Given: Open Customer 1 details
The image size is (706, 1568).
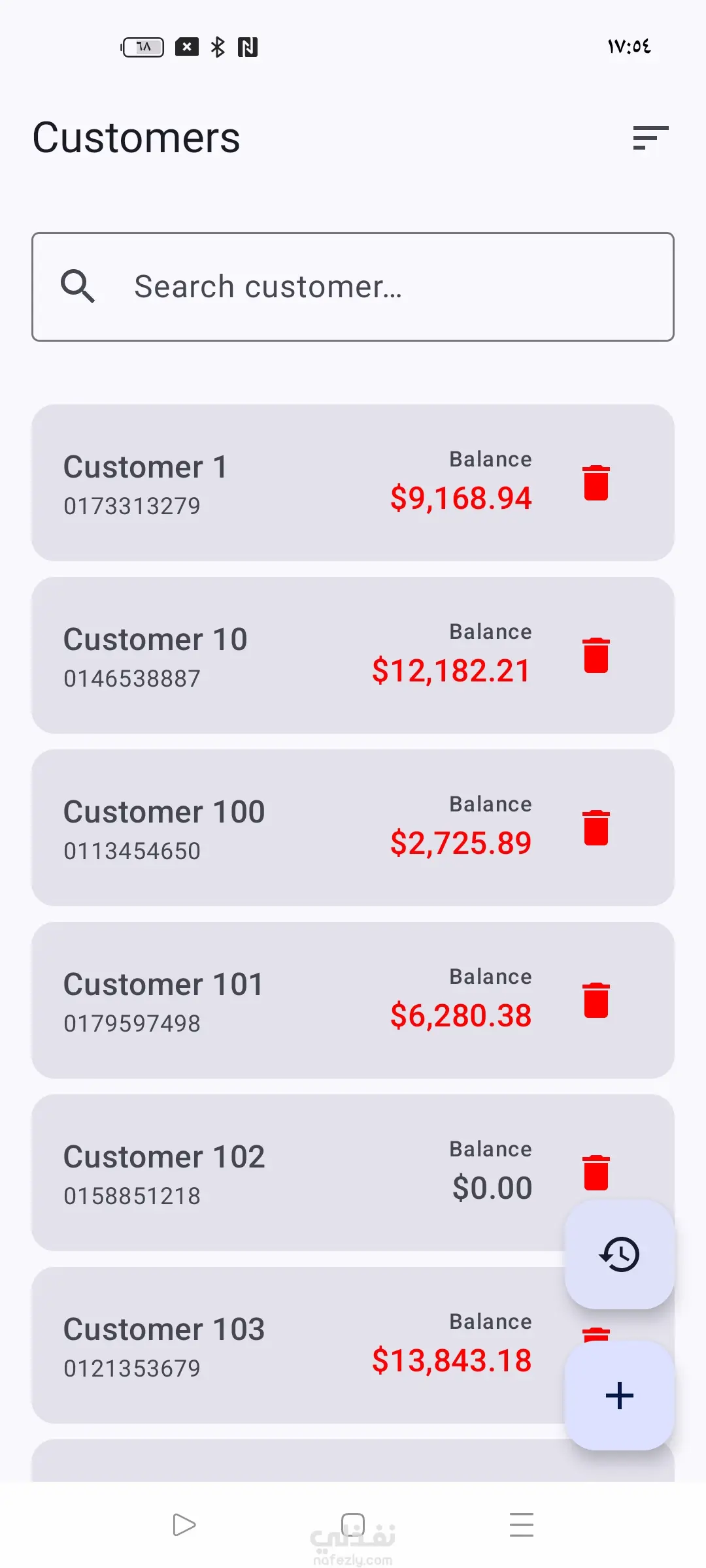Looking at the screenshot, I should pos(353,483).
